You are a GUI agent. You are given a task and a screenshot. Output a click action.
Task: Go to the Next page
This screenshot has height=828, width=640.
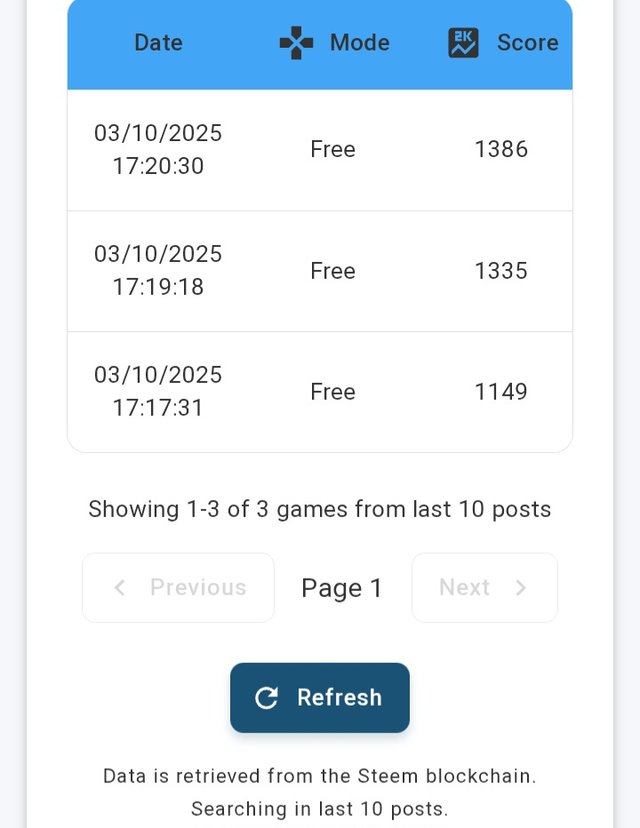(484, 588)
